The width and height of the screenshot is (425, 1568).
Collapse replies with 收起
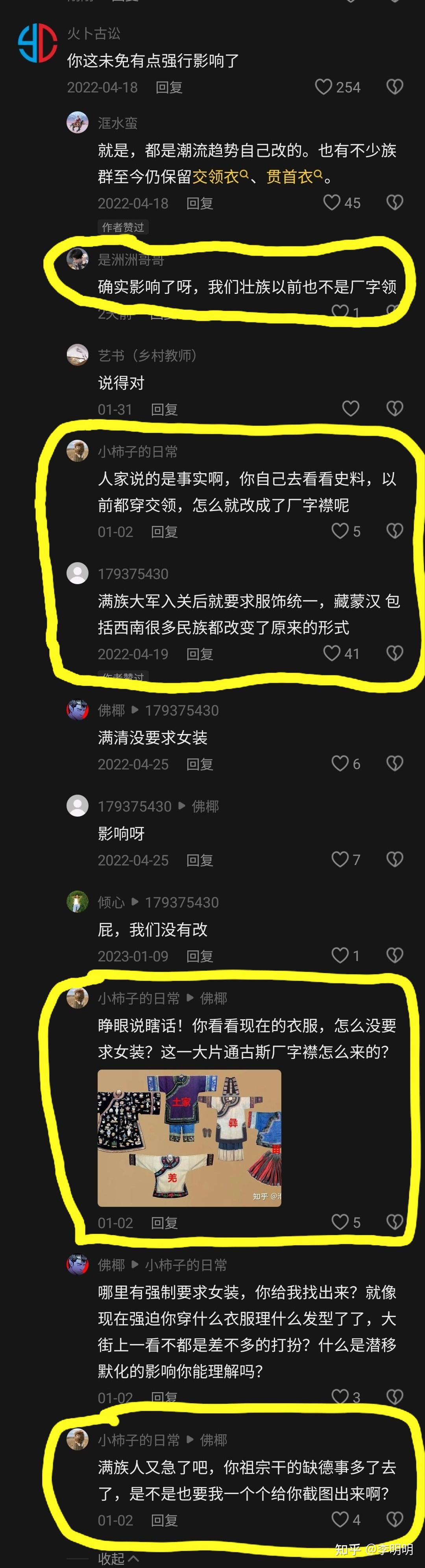coord(118,1558)
